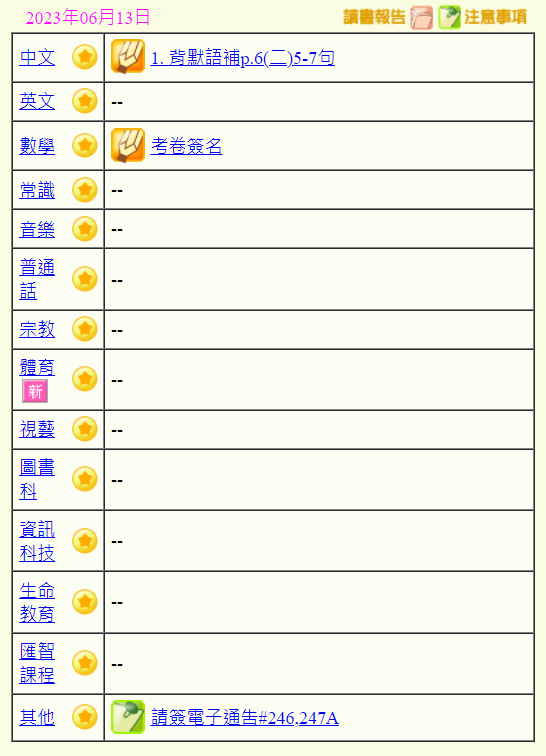
Task: Open the 英文 subject link
Action: pyautogui.click(x=37, y=101)
